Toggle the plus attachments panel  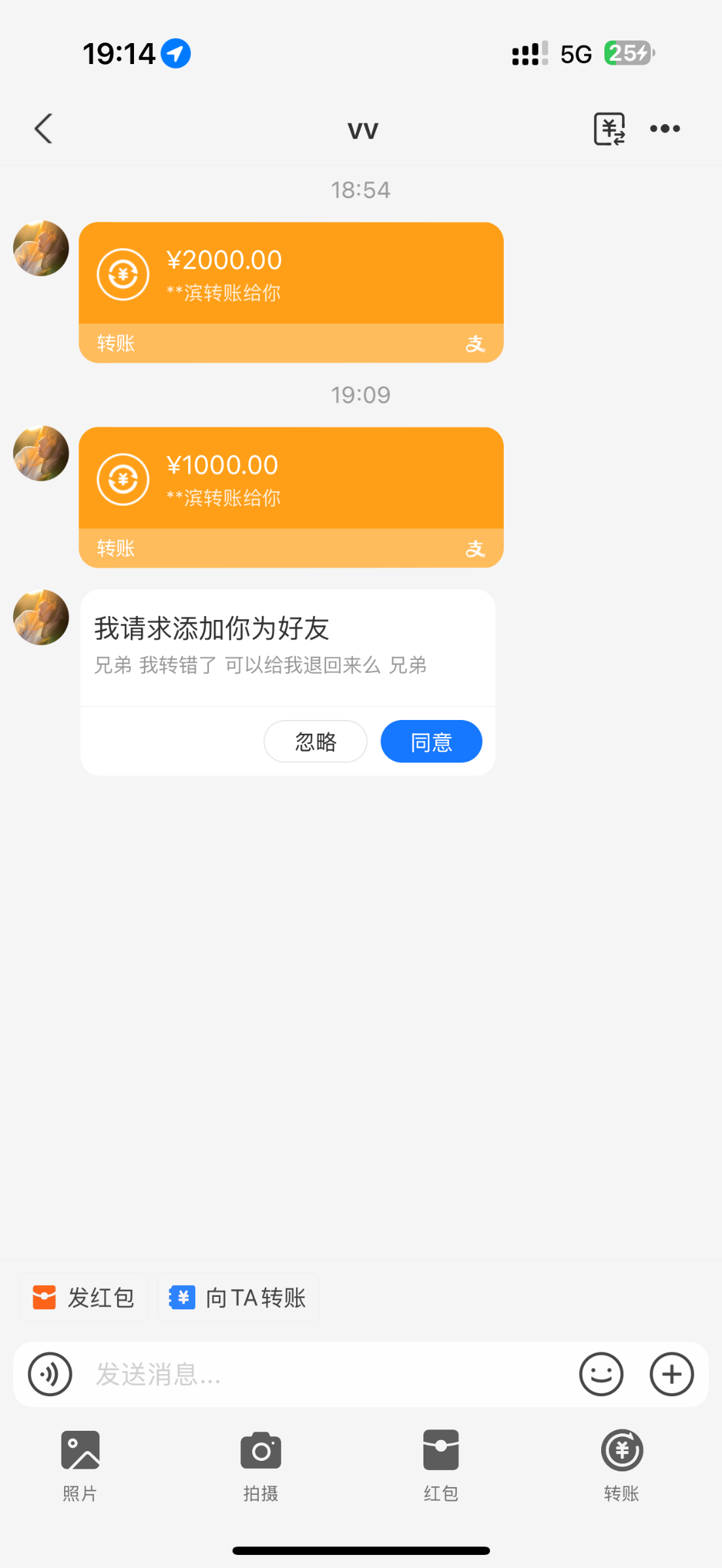(x=671, y=1374)
